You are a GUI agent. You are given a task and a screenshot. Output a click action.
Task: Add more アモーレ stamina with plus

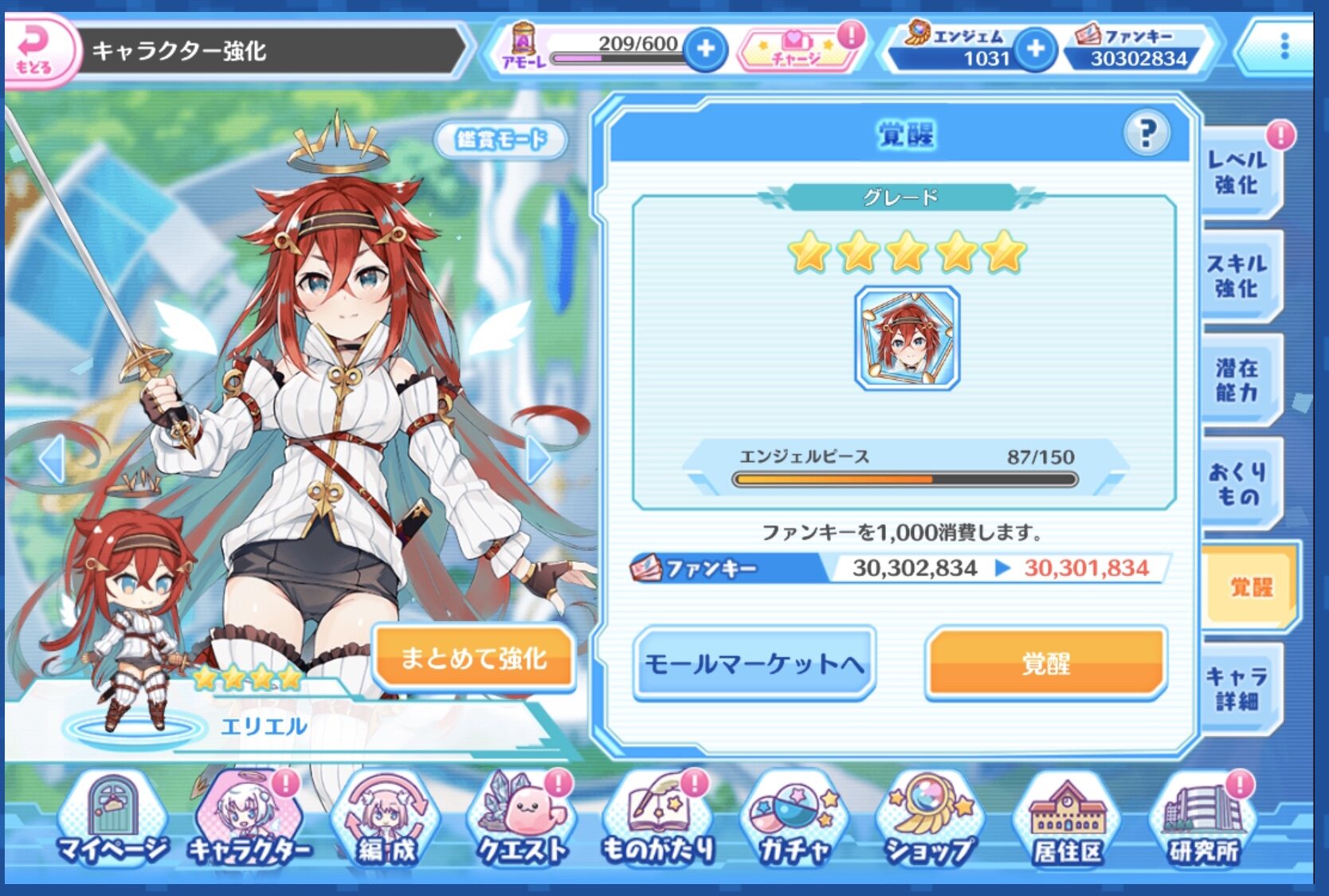click(705, 49)
